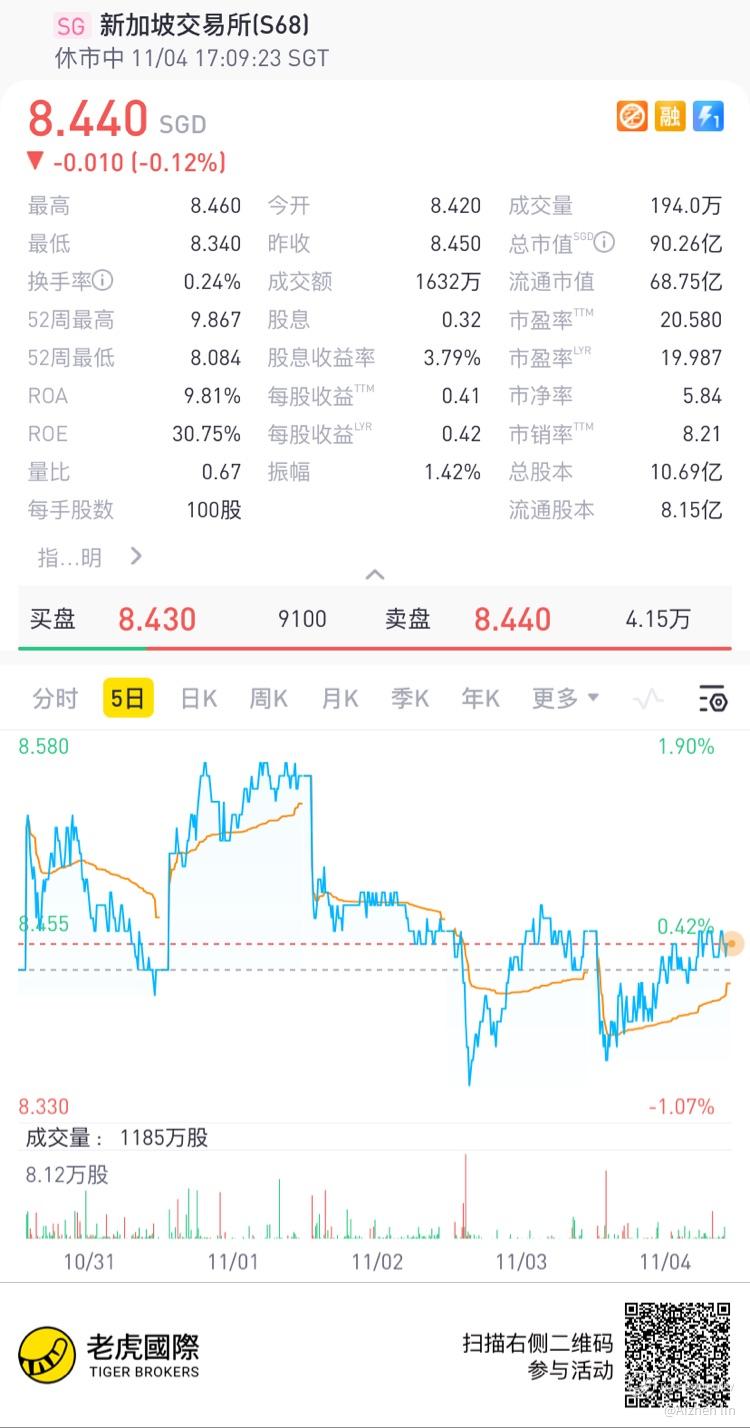This screenshot has width=750, height=1428.
Task: Switch to the 分时 chart tab
Action: [x=55, y=699]
